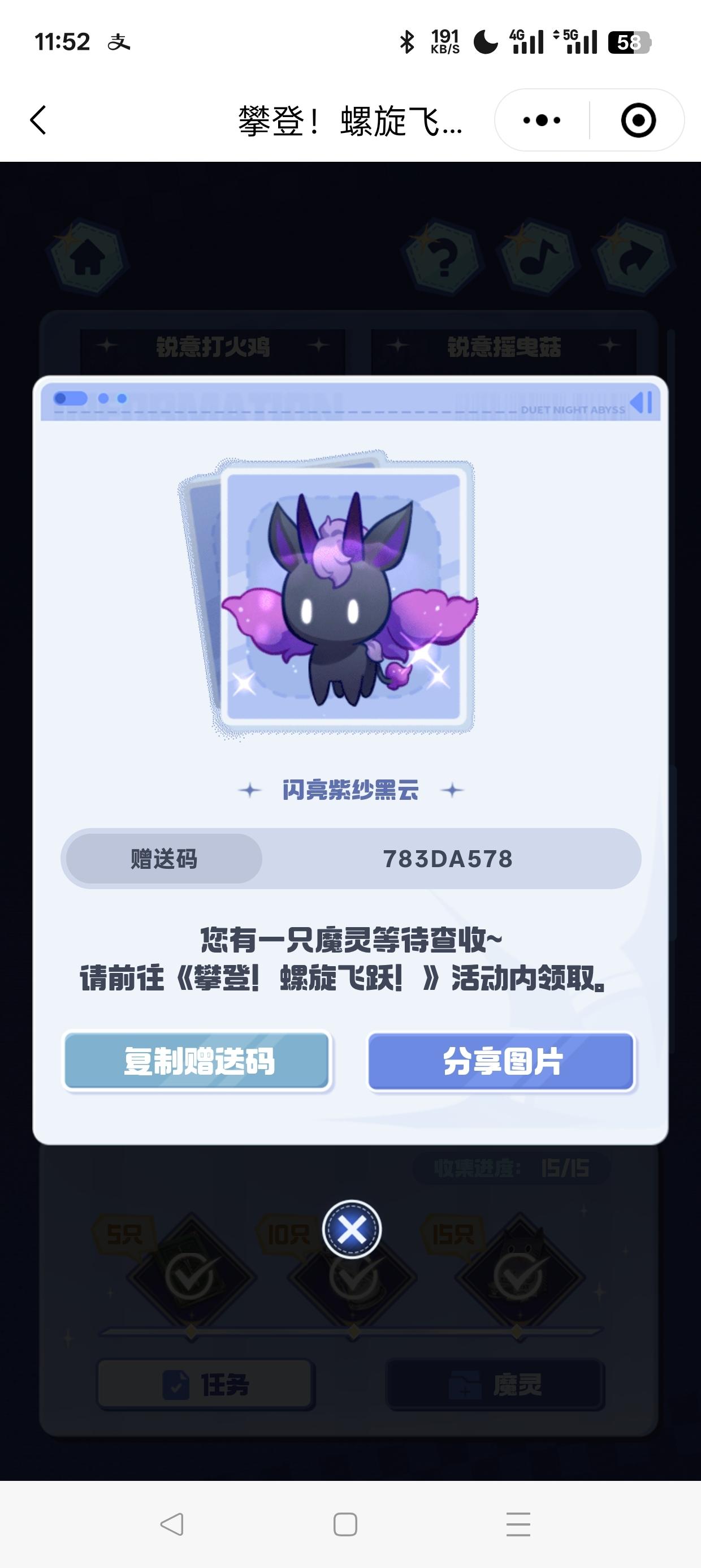Copy the gift code with 复制赠送码
Screen dimensions: 701x1568
(x=197, y=1061)
